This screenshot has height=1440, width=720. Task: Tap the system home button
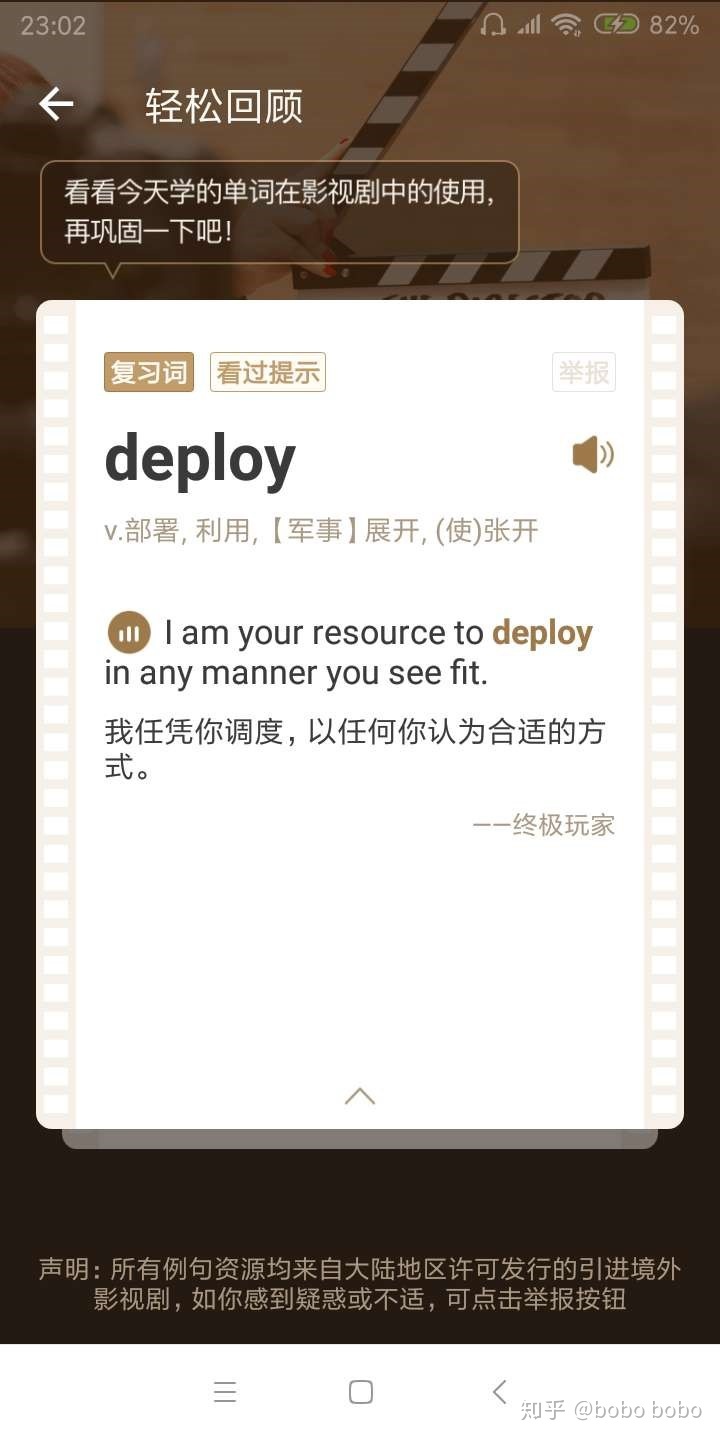tap(361, 1392)
